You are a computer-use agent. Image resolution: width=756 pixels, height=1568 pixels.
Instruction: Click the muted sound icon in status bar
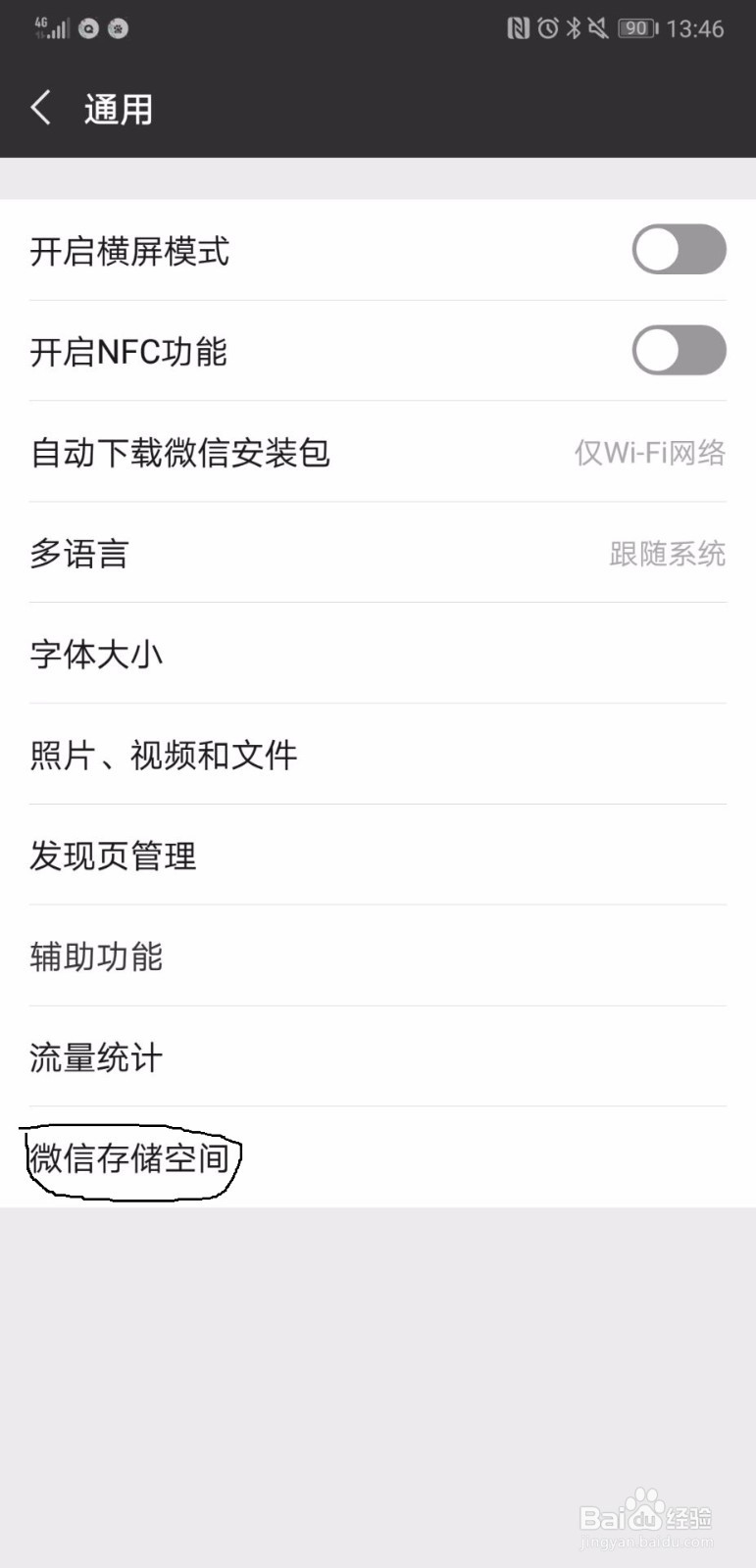click(x=596, y=28)
